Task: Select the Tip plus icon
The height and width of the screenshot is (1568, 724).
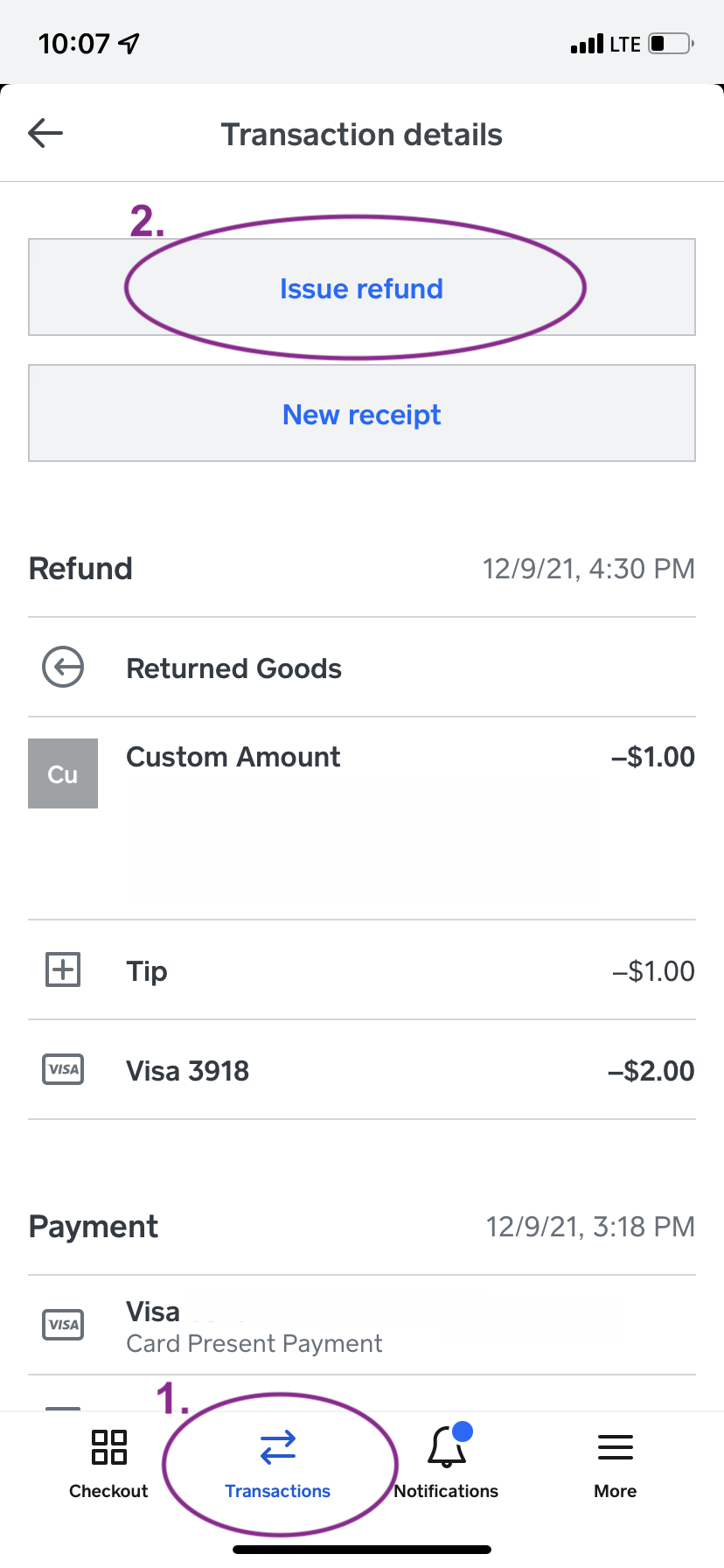Action: click(62, 969)
